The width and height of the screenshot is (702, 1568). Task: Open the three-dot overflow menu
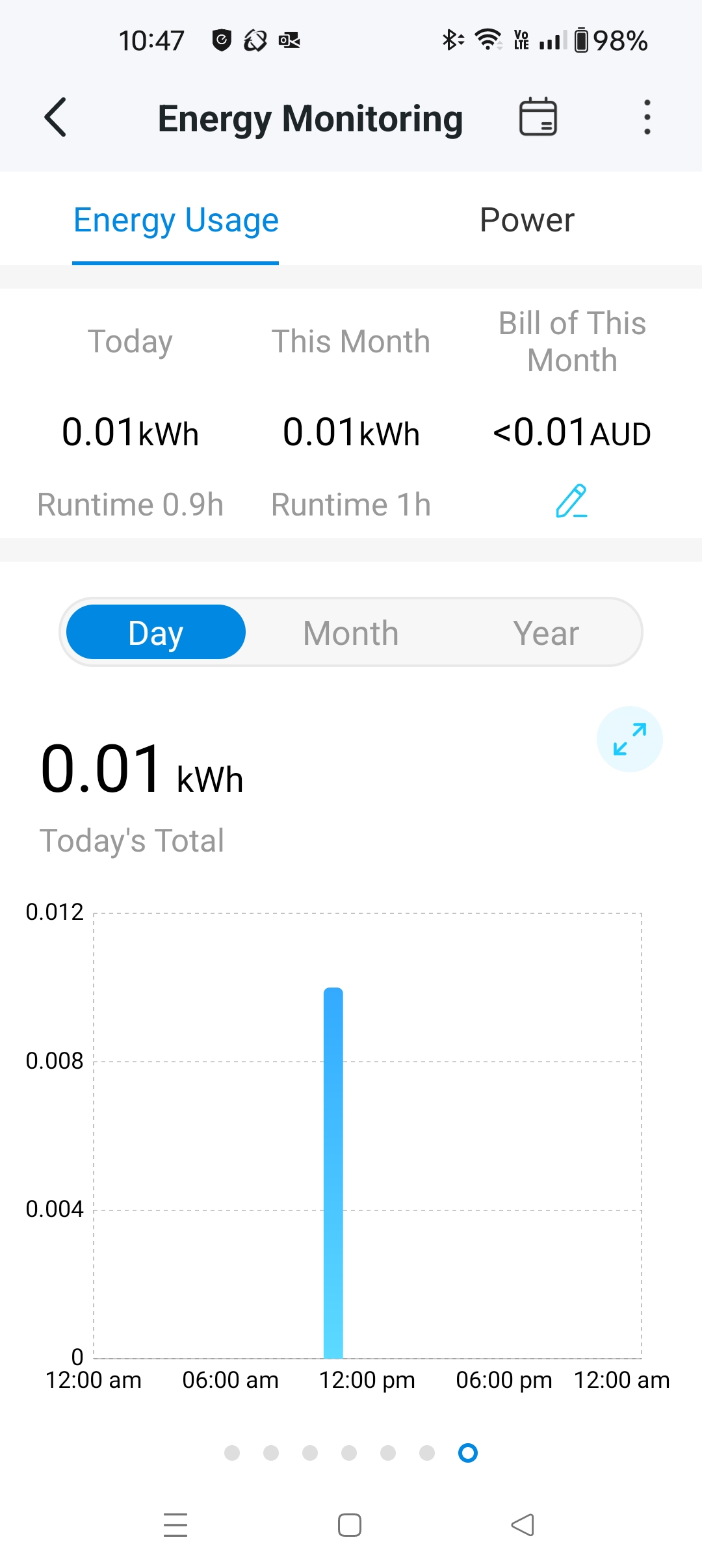647,118
